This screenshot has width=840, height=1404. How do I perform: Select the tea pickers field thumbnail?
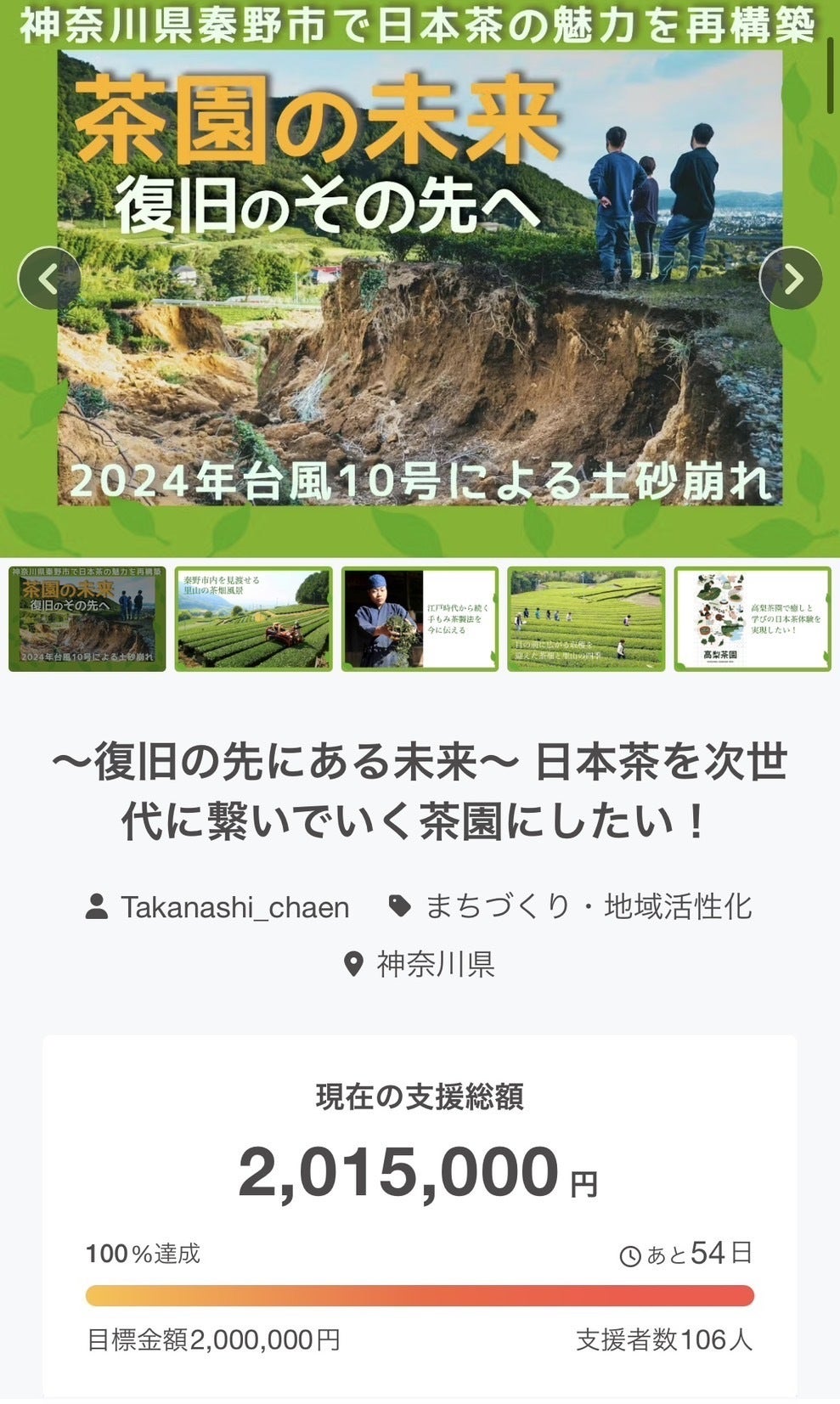586,619
